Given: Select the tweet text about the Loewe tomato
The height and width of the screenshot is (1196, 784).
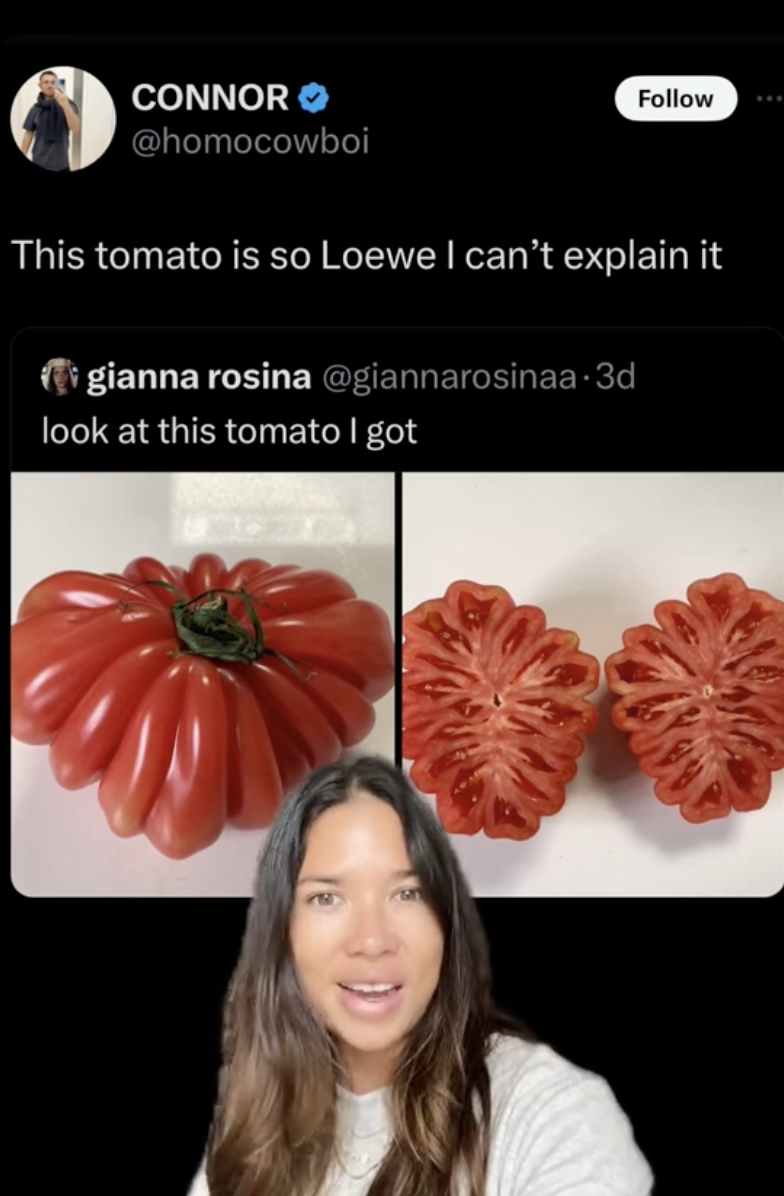Looking at the screenshot, I should [x=365, y=256].
